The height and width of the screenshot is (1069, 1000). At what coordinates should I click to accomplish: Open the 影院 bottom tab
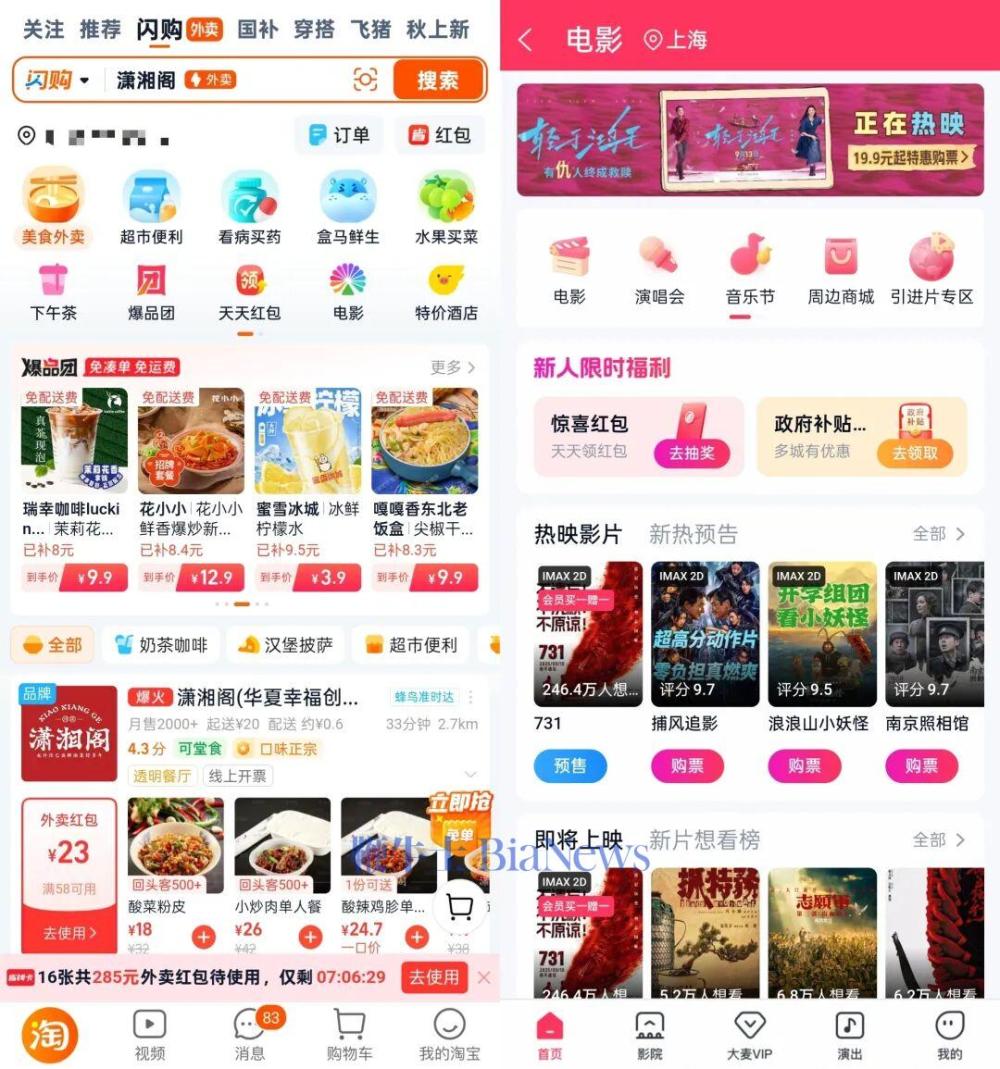coord(649,1034)
